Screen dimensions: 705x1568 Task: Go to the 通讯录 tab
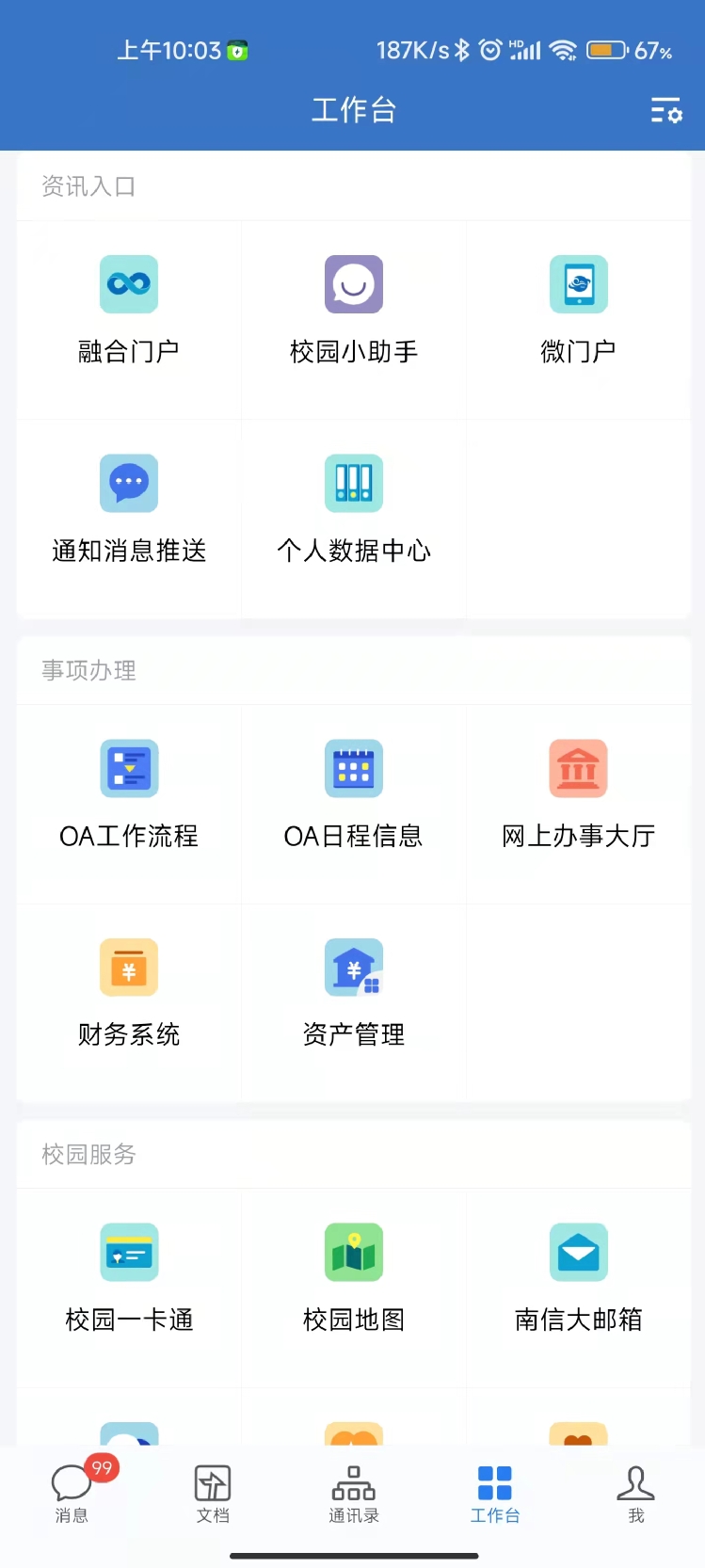click(x=354, y=1493)
